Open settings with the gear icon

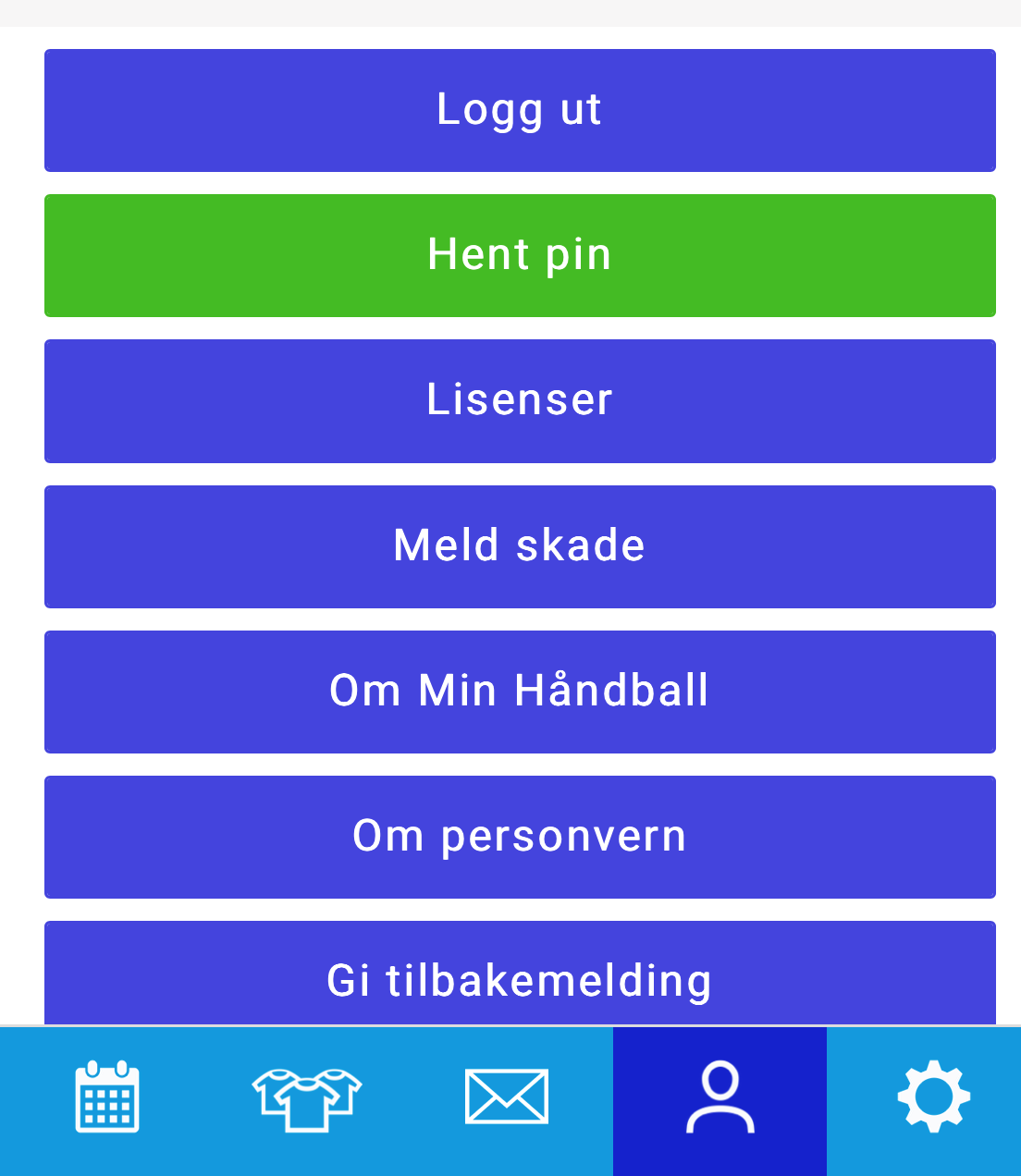(933, 1099)
